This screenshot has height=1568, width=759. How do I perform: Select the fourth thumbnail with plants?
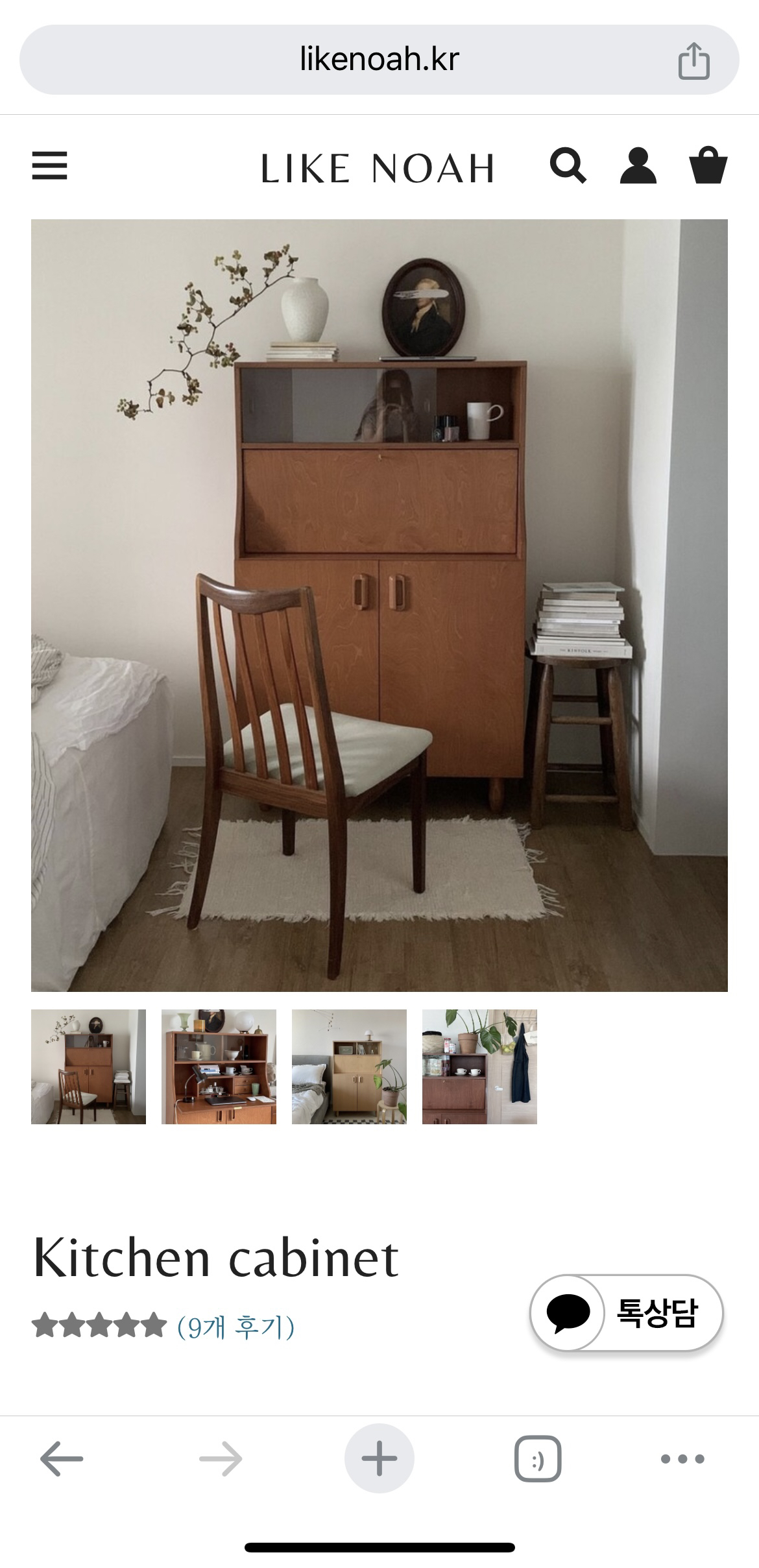click(x=479, y=1067)
